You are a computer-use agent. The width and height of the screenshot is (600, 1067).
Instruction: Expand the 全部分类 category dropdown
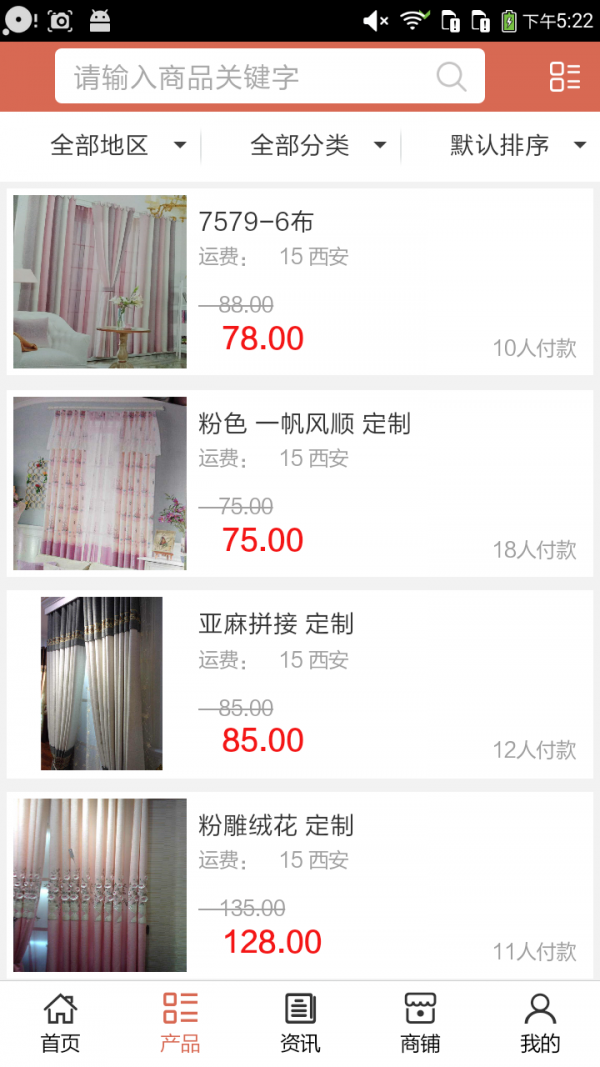(318, 146)
